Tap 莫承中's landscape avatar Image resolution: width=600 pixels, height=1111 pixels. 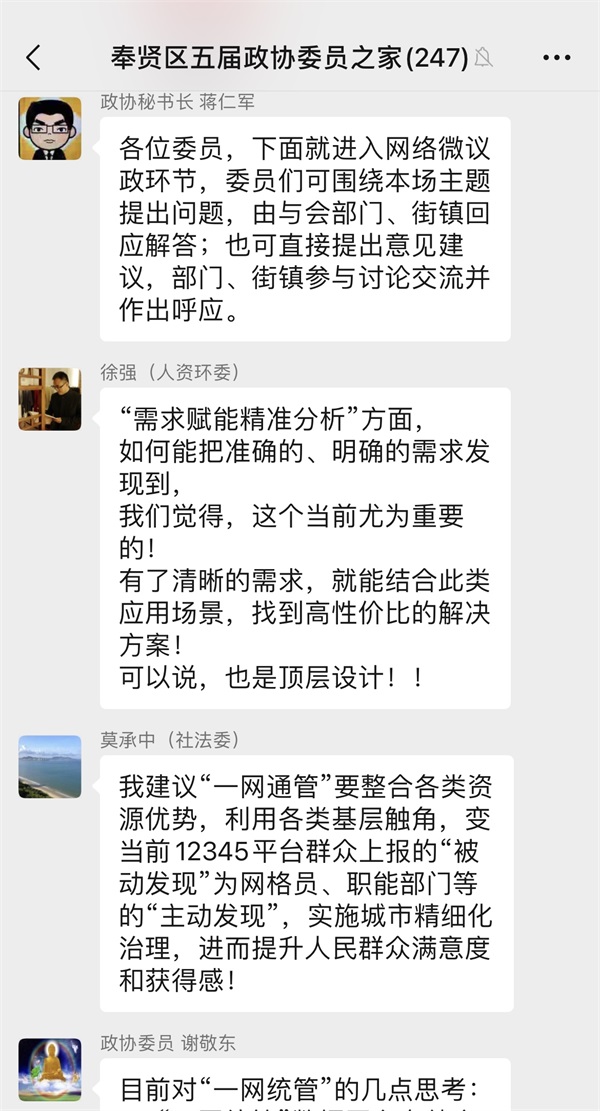coord(49,767)
